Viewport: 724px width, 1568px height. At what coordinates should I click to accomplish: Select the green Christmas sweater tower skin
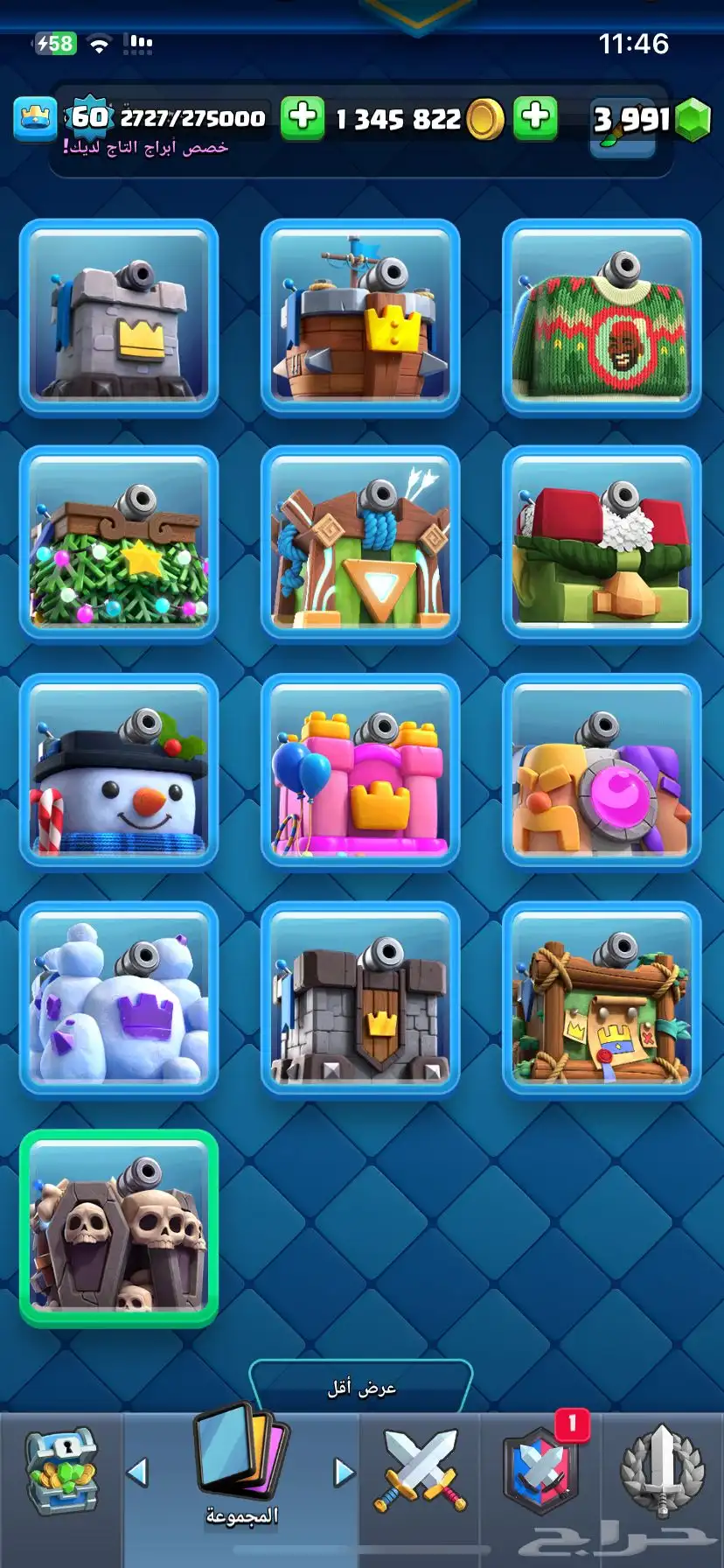coord(602,317)
